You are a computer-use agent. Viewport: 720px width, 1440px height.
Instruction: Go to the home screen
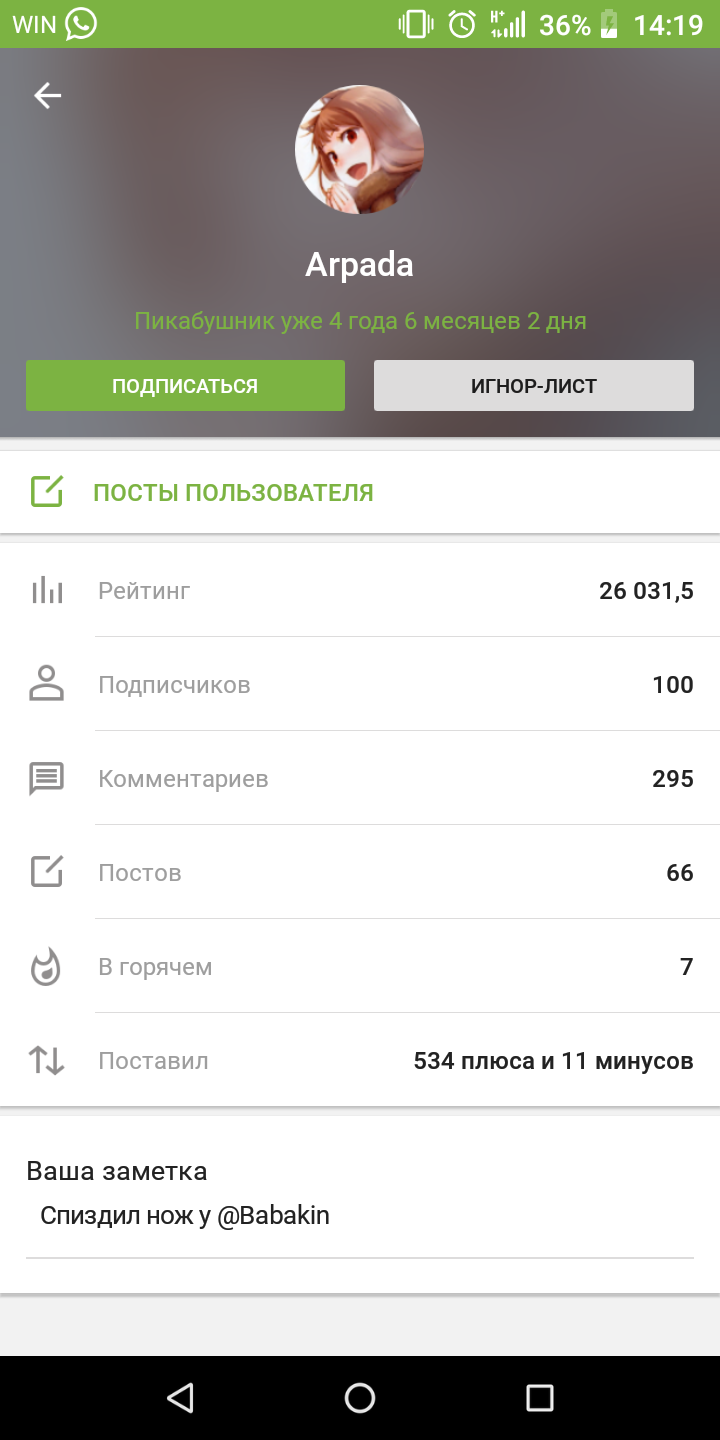[359, 1397]
